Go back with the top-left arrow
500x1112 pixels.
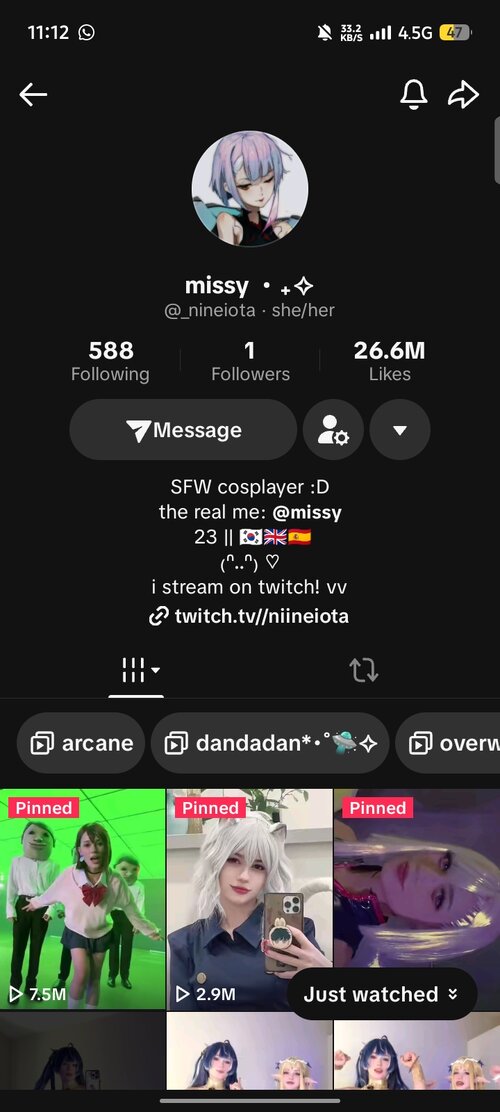click(x=33, y=94)
